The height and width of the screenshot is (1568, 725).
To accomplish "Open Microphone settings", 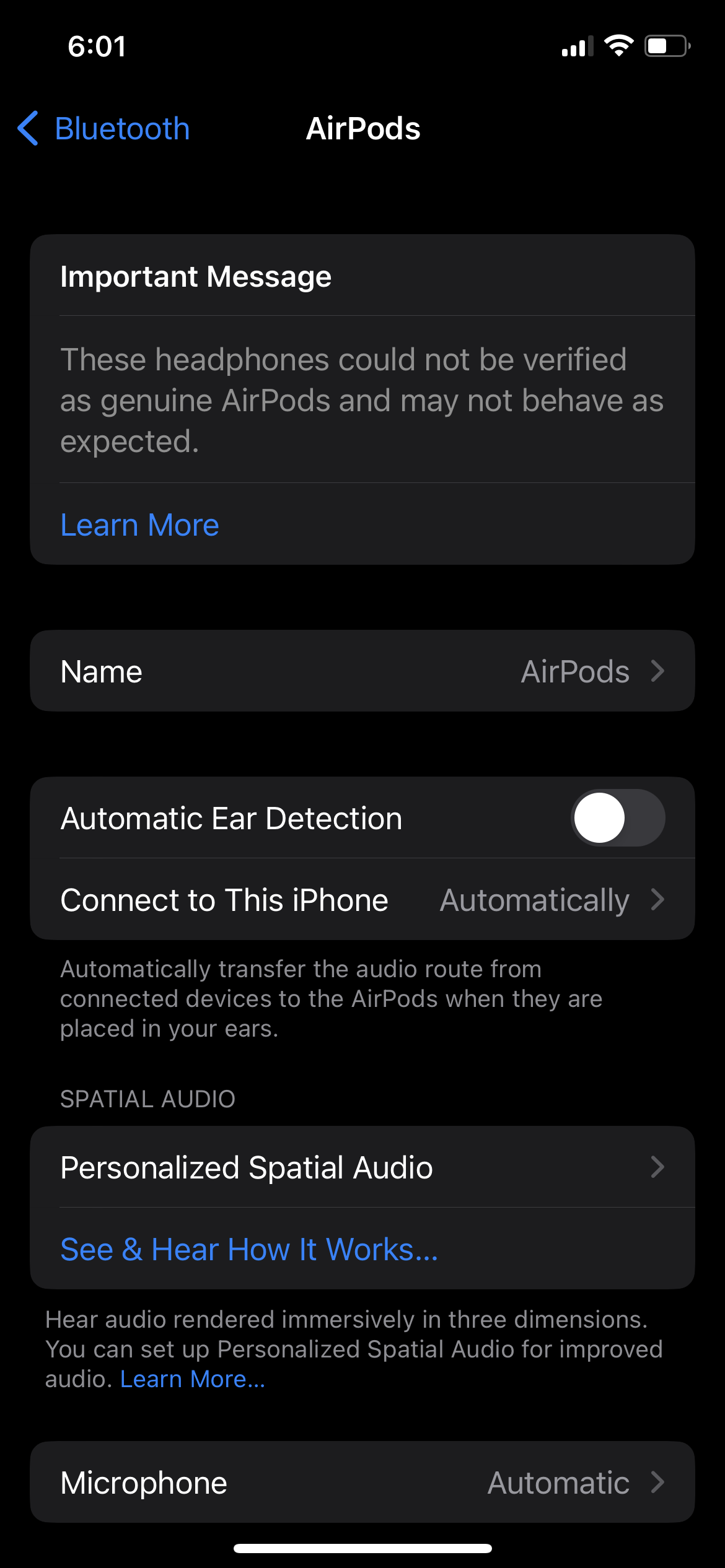I will pos(362,1483).
